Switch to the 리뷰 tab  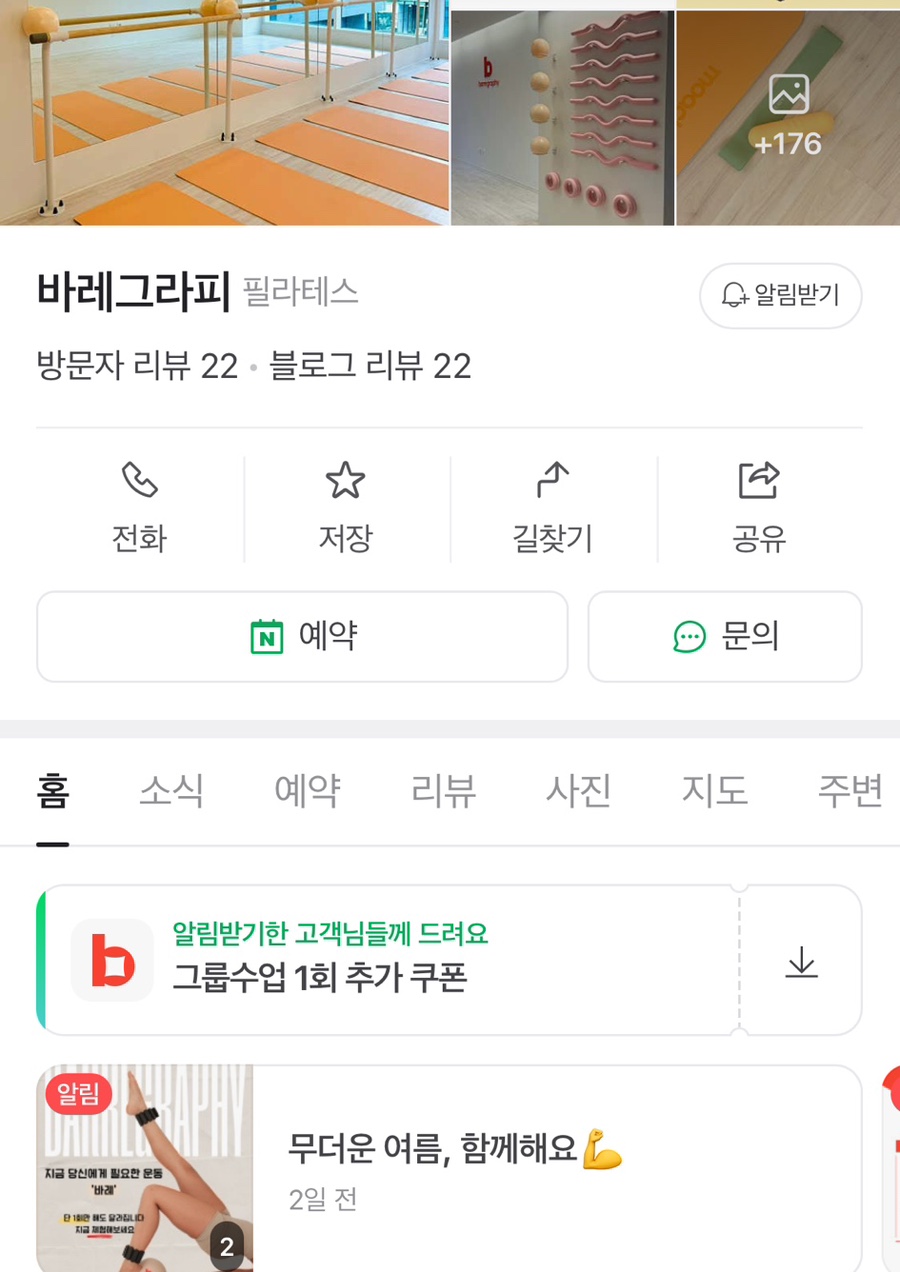pyautogui.click(x=443, y=791)
